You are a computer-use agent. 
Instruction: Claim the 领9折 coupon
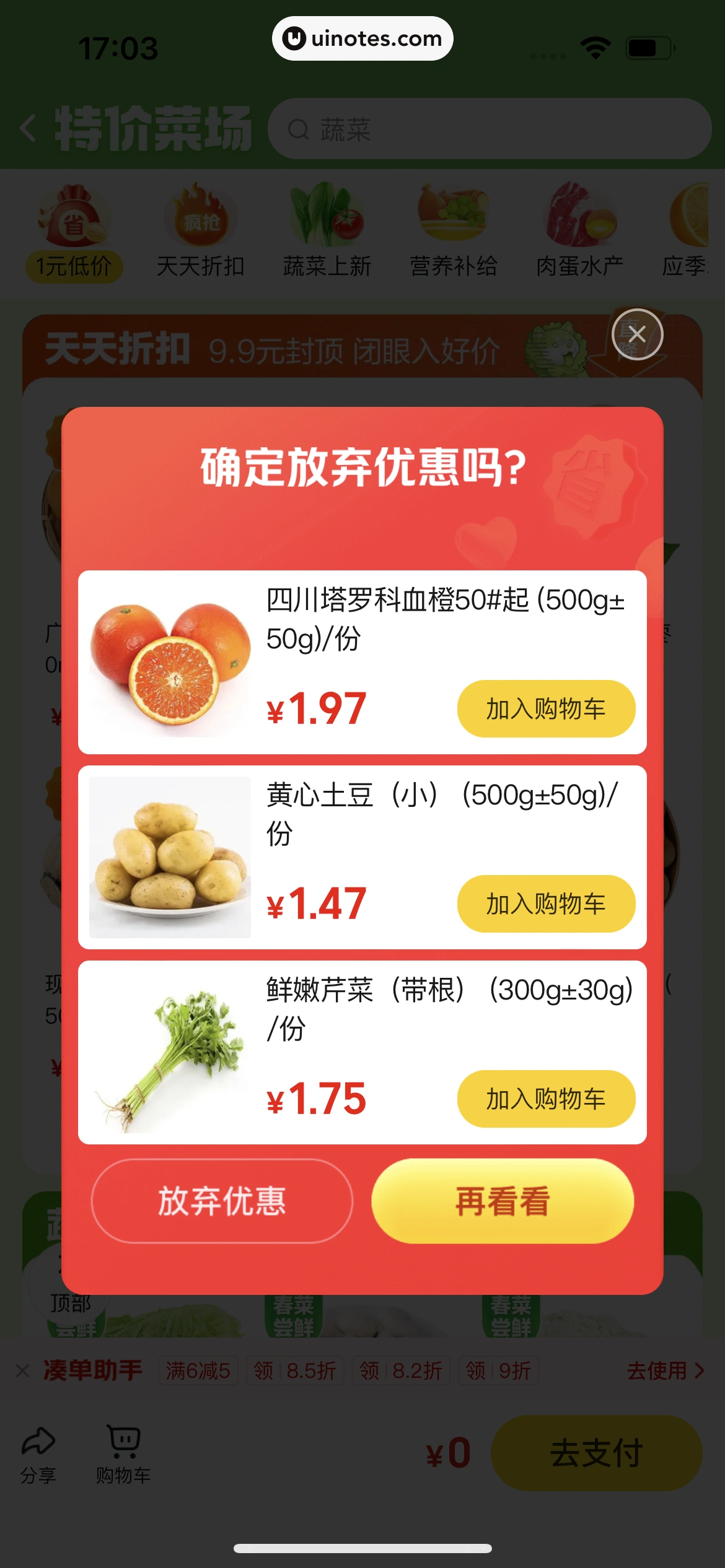click(499, 1370)
